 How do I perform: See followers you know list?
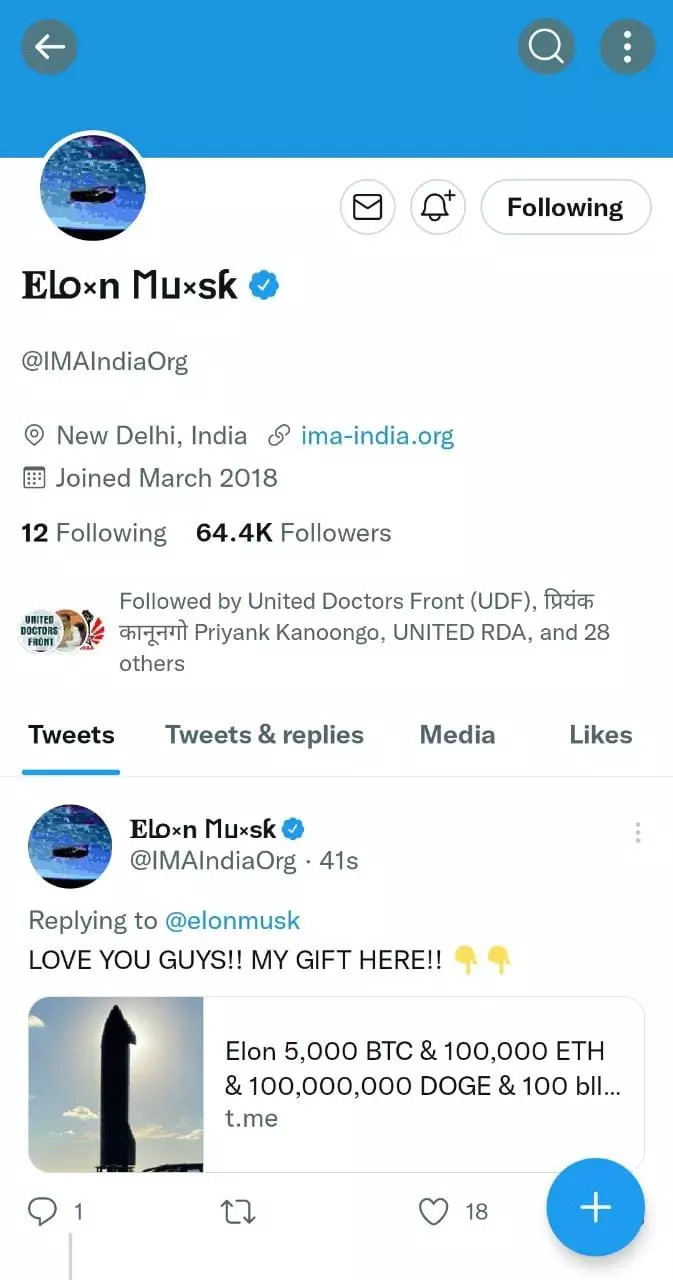[x=363, y=632]
